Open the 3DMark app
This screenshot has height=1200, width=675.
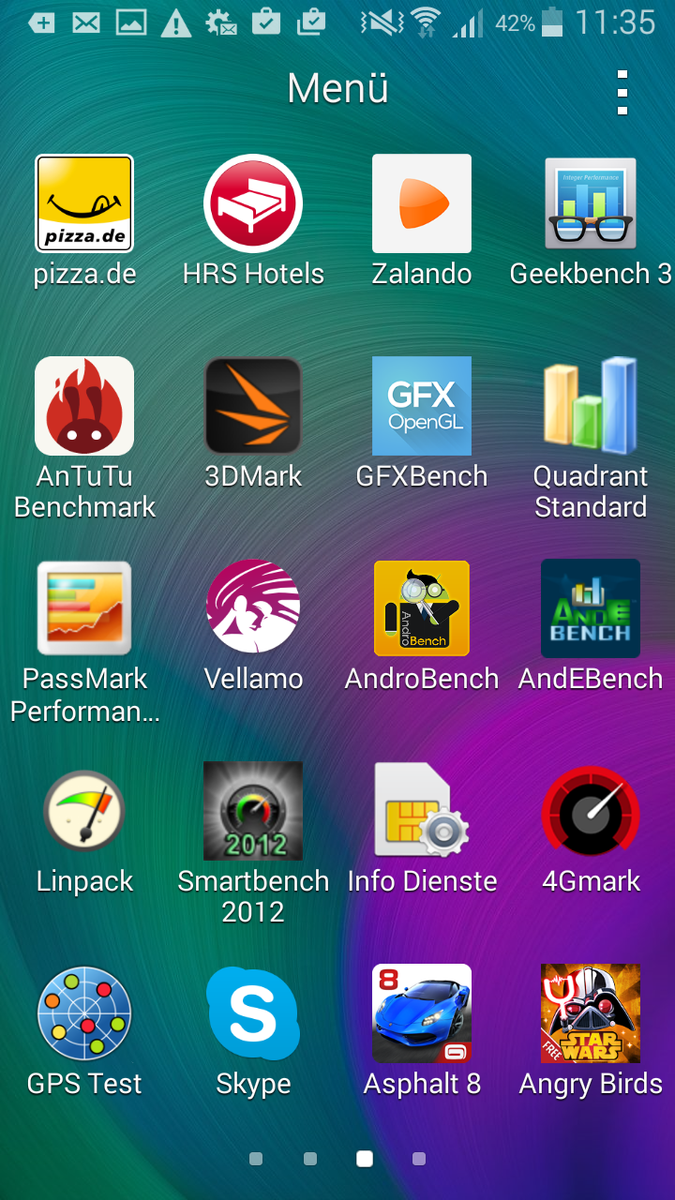click(253, 406)
